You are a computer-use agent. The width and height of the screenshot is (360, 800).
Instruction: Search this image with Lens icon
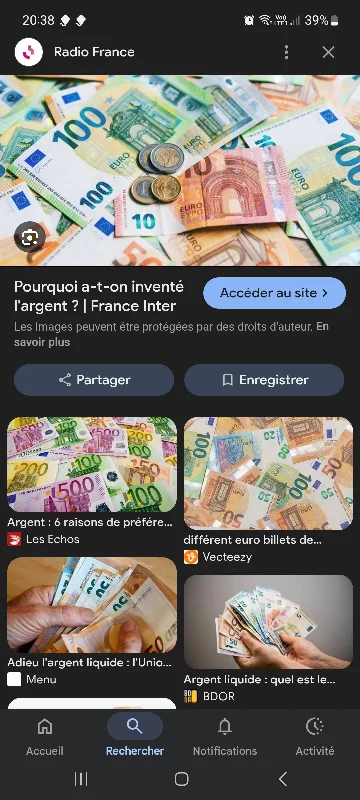(x=30, y=236)
